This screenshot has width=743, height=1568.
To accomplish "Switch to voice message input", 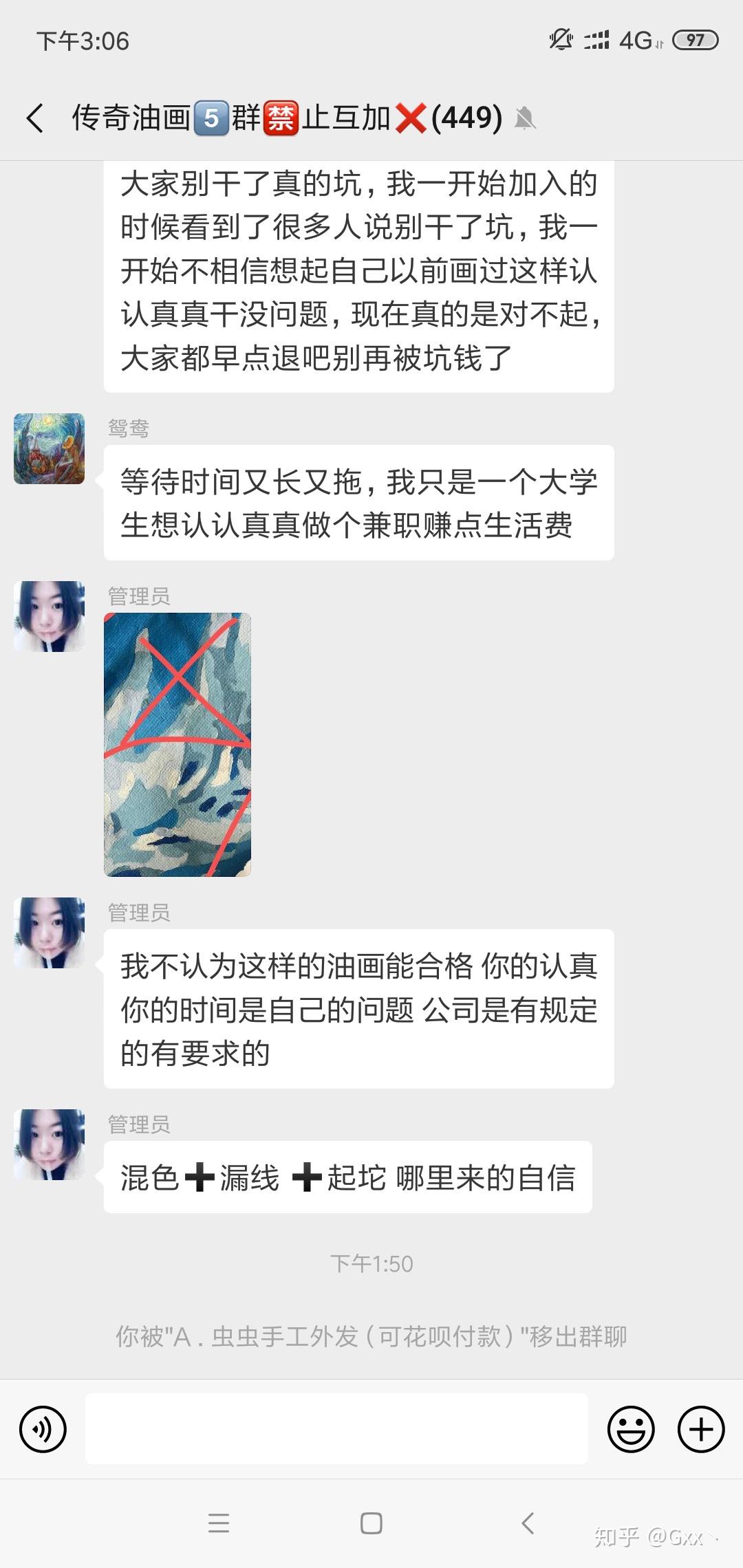I will [43, 1430].
